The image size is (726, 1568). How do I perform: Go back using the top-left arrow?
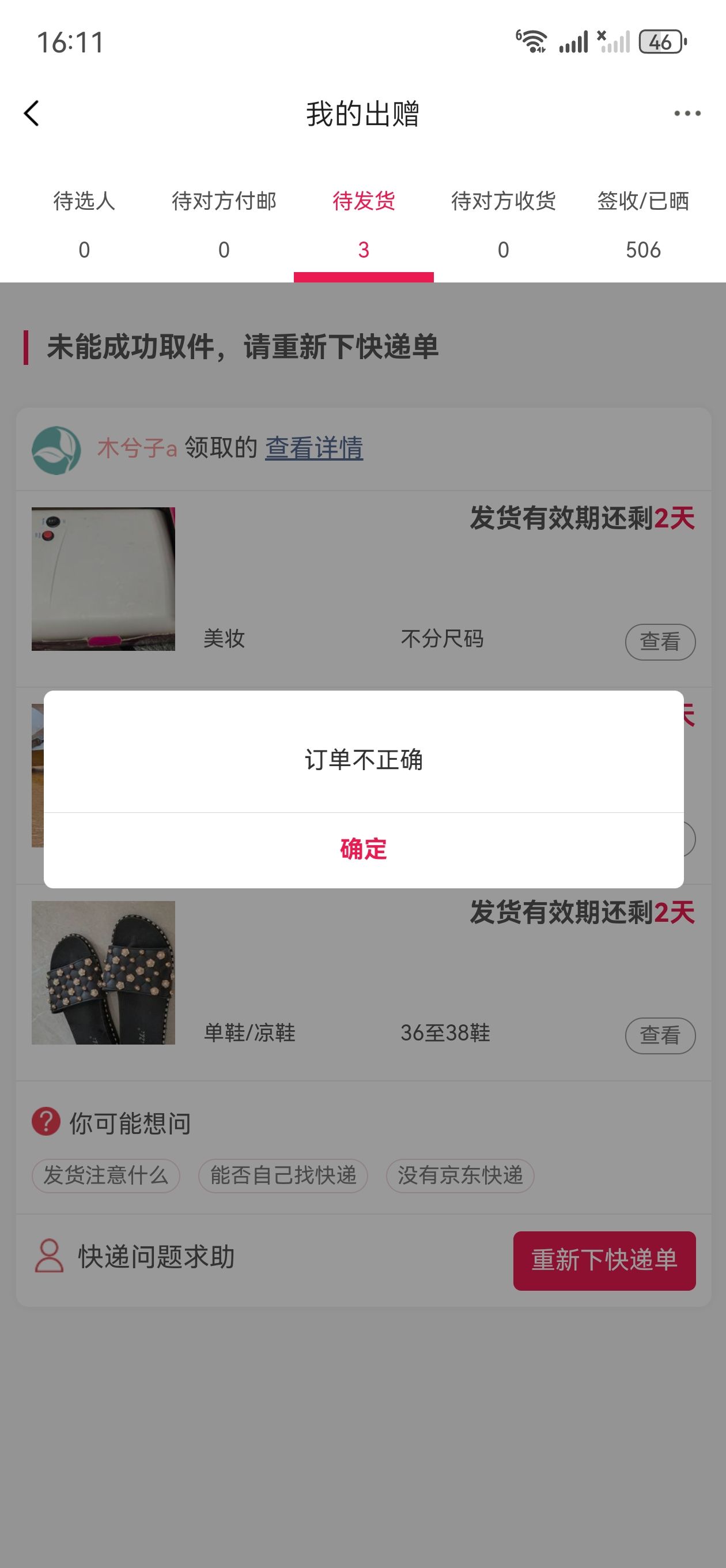(32, 113)
